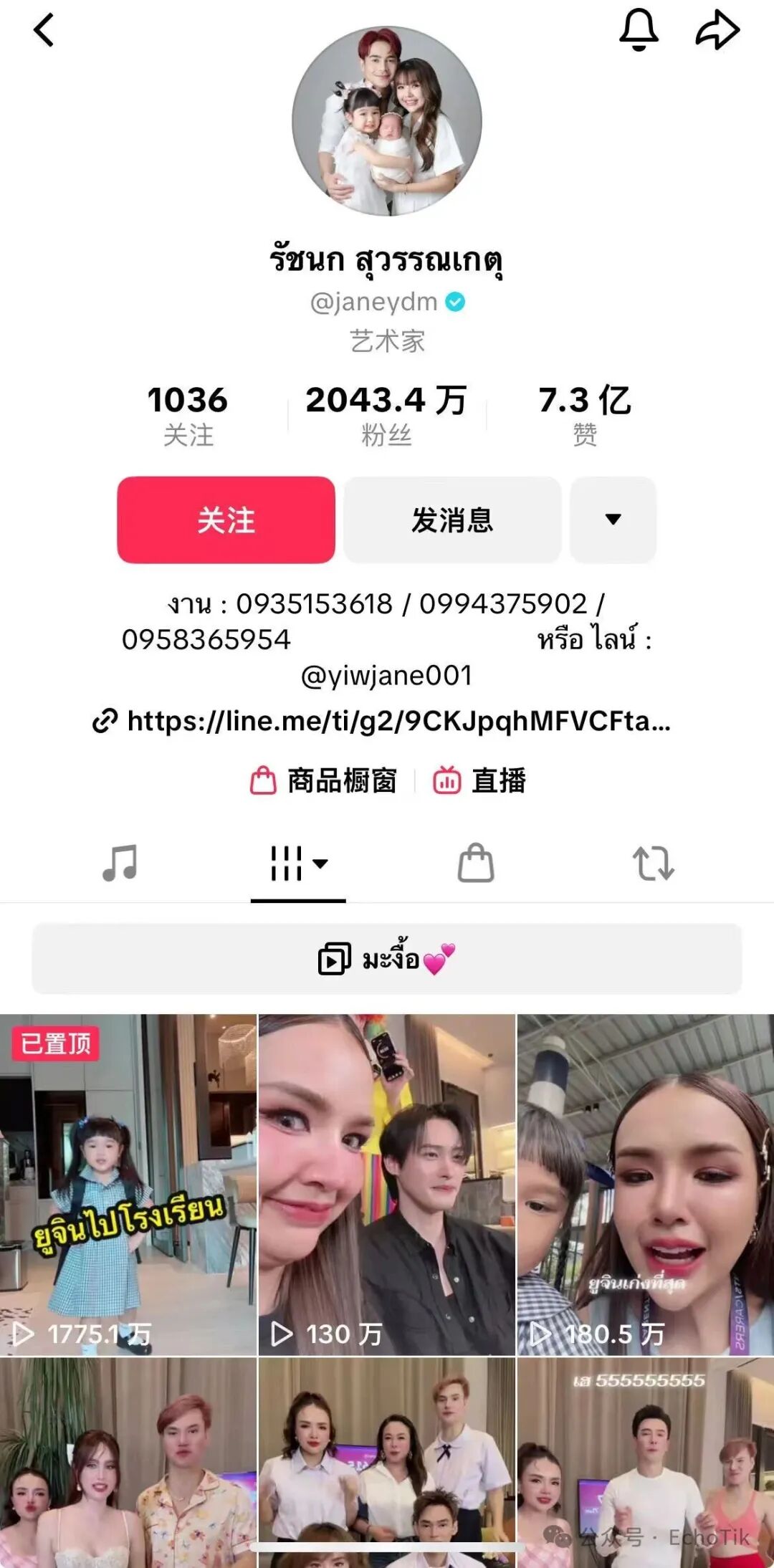
Task: Follow this account with 关注 button
Action: tap(226, 520)
